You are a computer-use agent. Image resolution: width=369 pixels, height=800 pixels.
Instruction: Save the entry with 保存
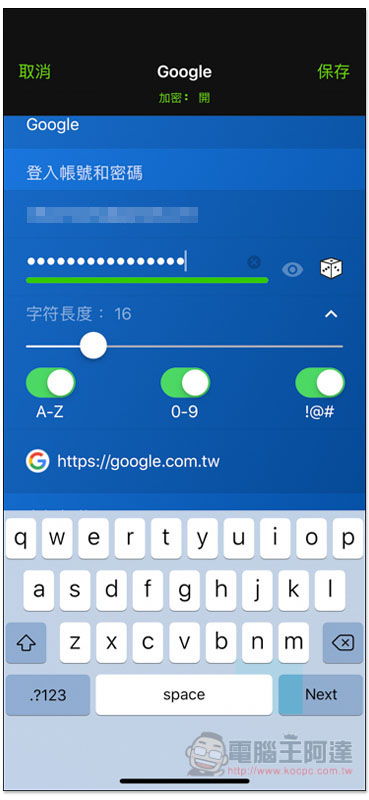point(334,72)
